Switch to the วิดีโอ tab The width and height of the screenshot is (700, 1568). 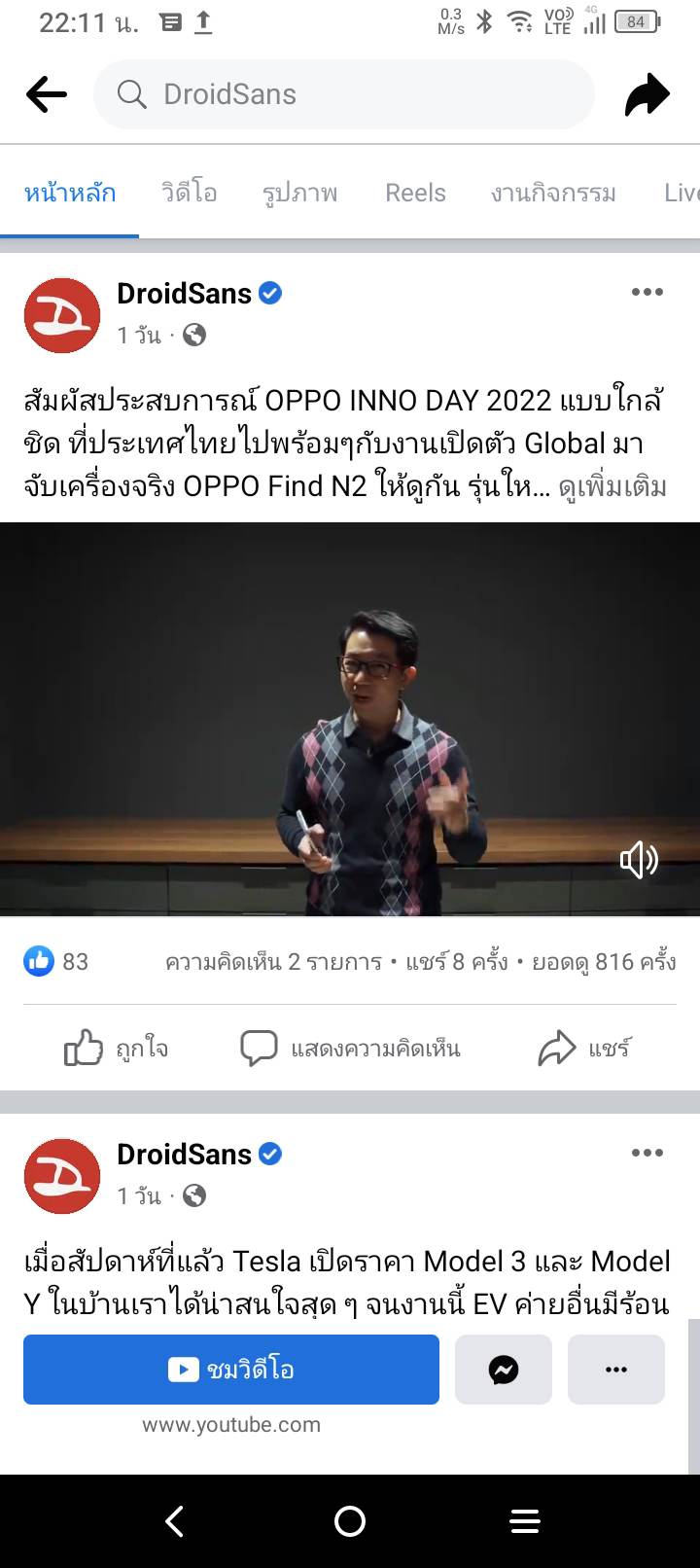pos(190,193)
